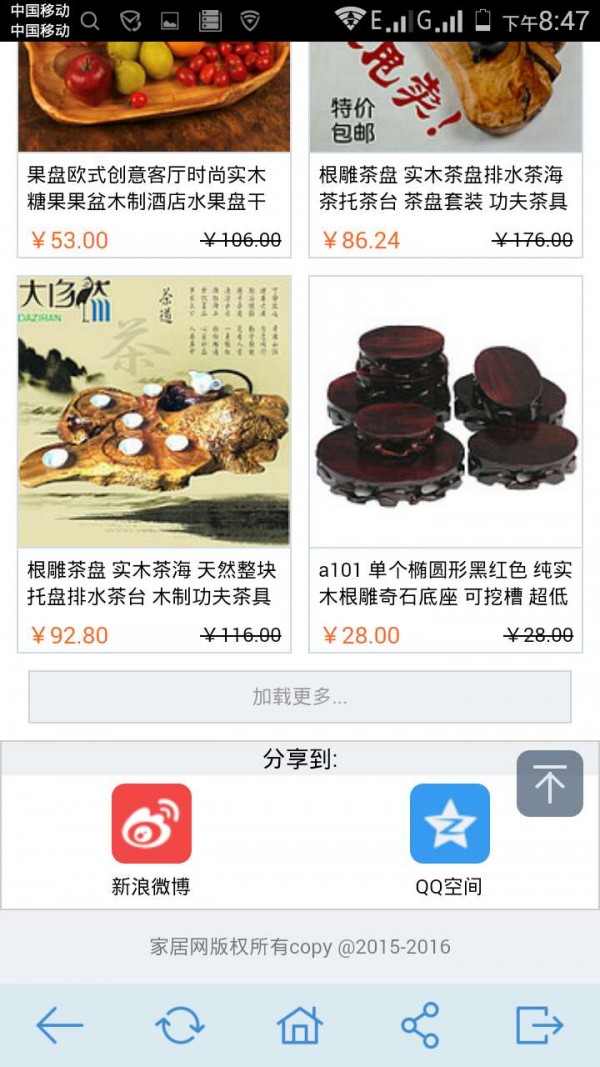Refresh the current page
This screenshot has height=1067, width=600.
(180, 1025)
